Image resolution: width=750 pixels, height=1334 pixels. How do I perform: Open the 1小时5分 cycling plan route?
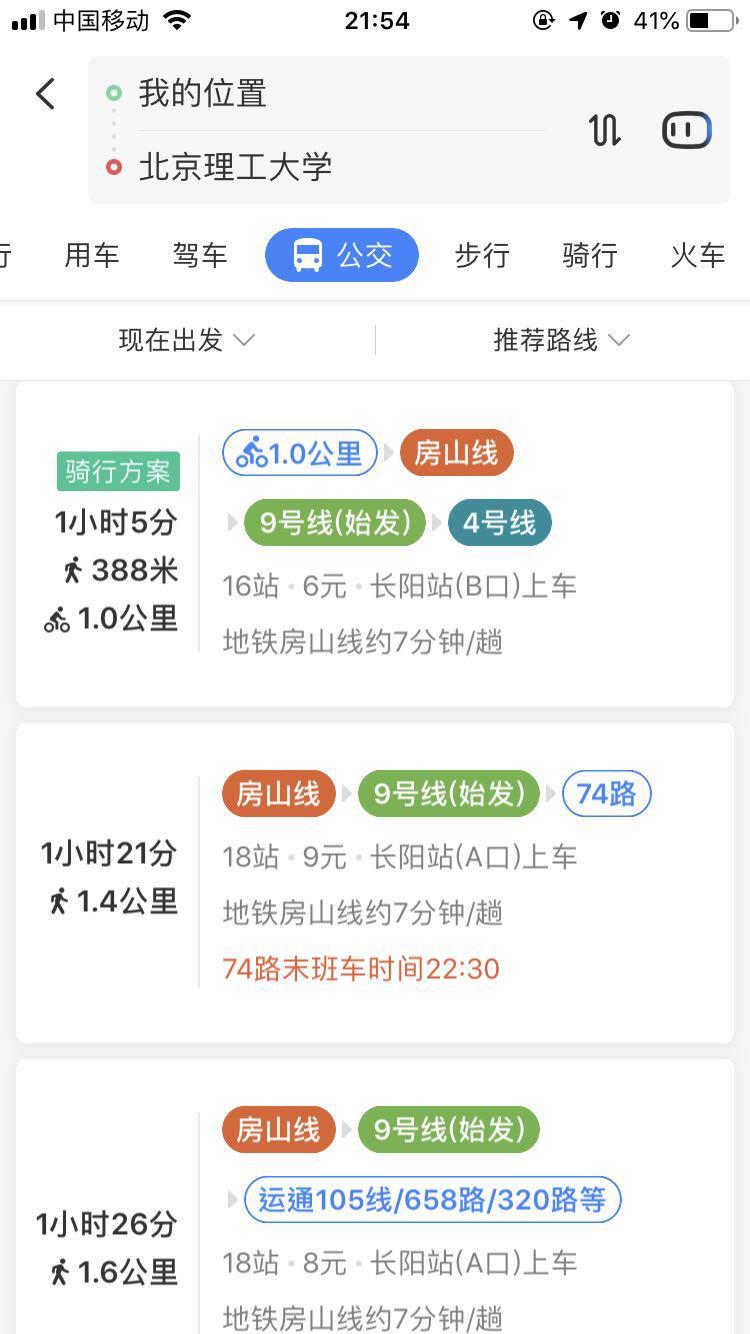[x=375, y=544]
